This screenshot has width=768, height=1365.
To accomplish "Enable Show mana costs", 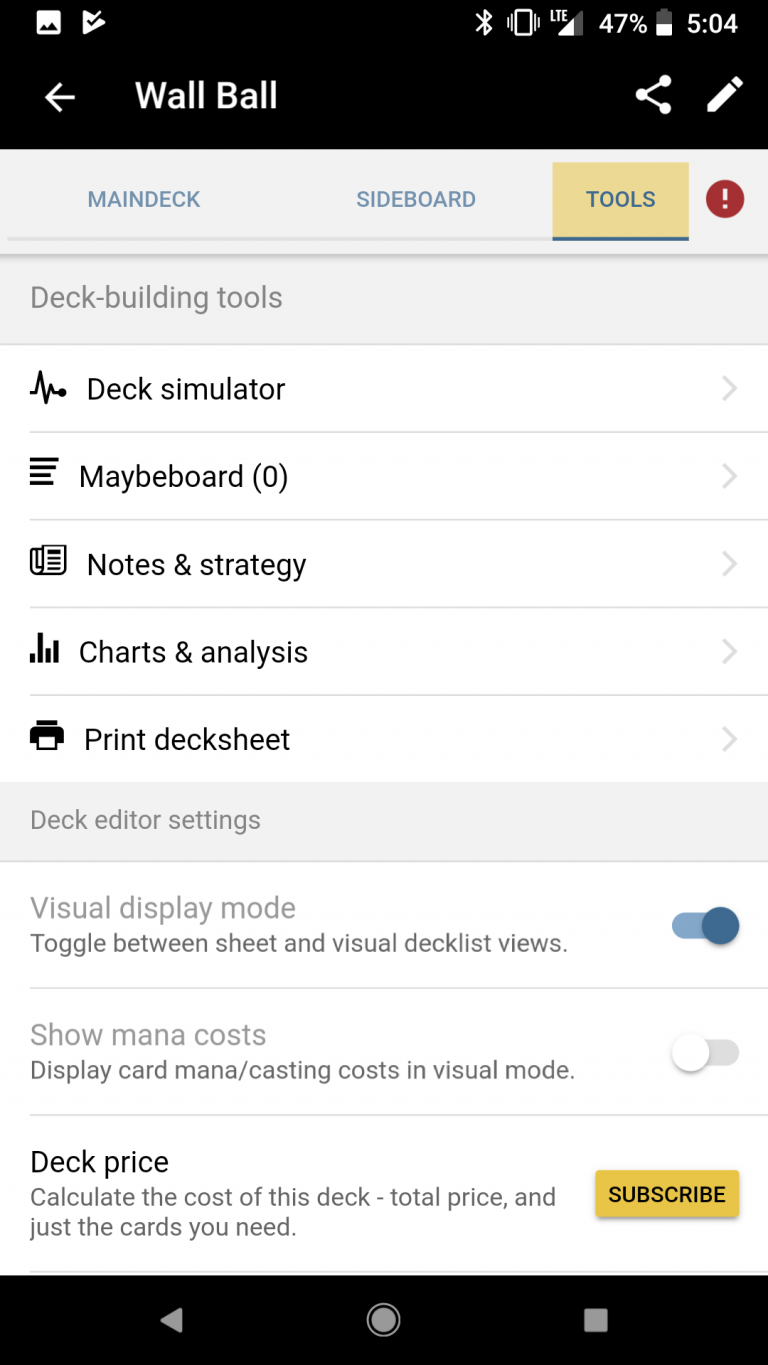I will 705,1053.
